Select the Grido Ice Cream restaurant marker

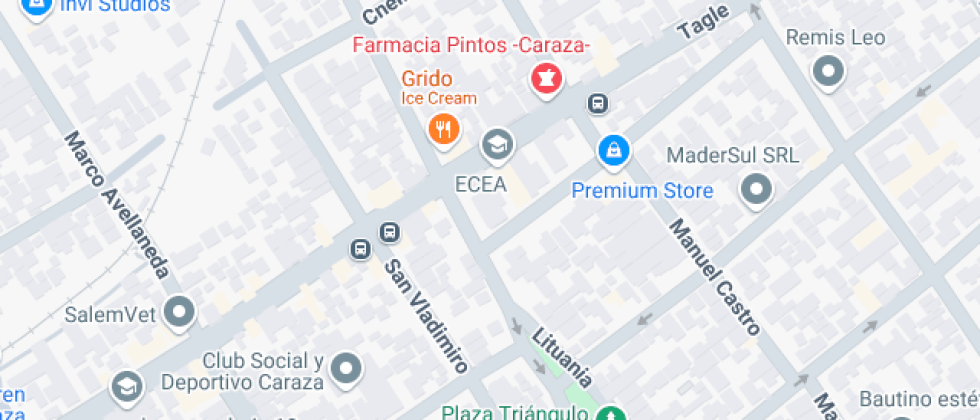444,130
